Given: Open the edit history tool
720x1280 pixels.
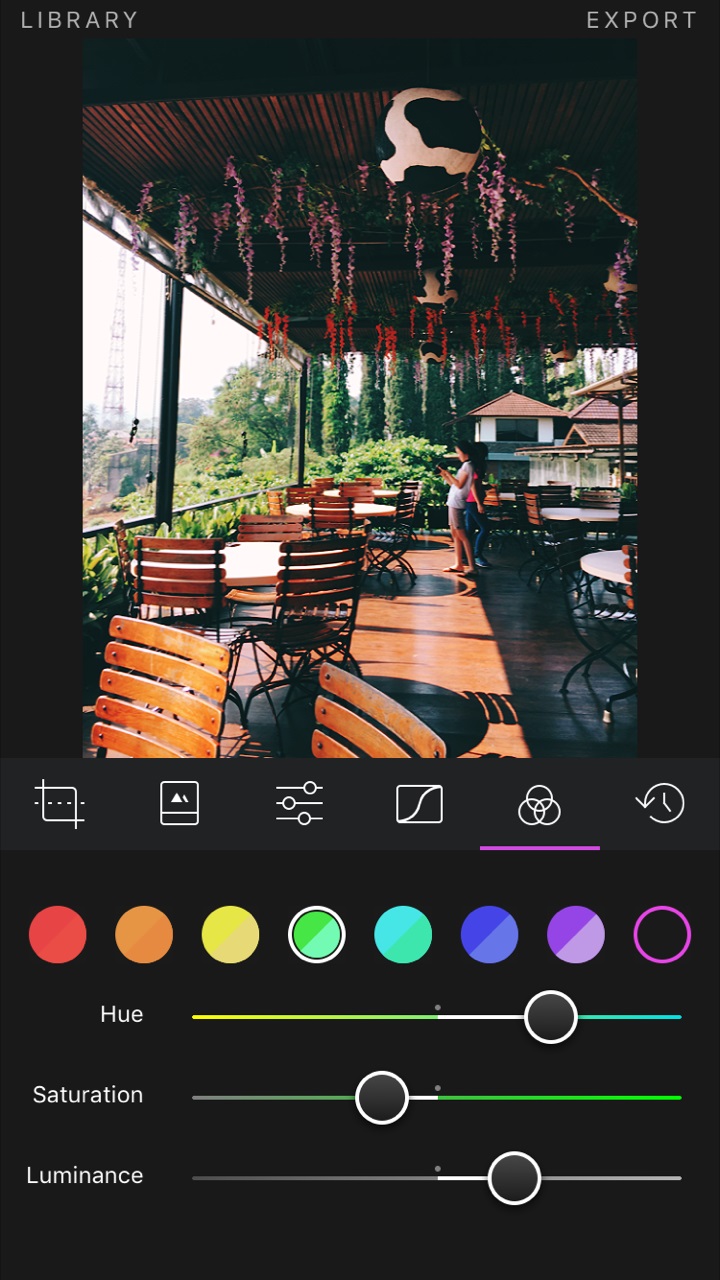Looking at the screenshot, I should [x=660, y=804].
